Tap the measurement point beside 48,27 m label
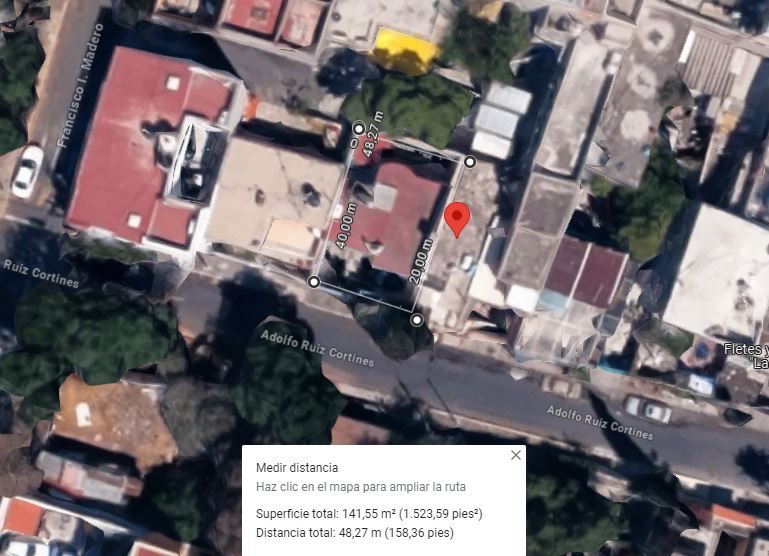 point(360,128)
